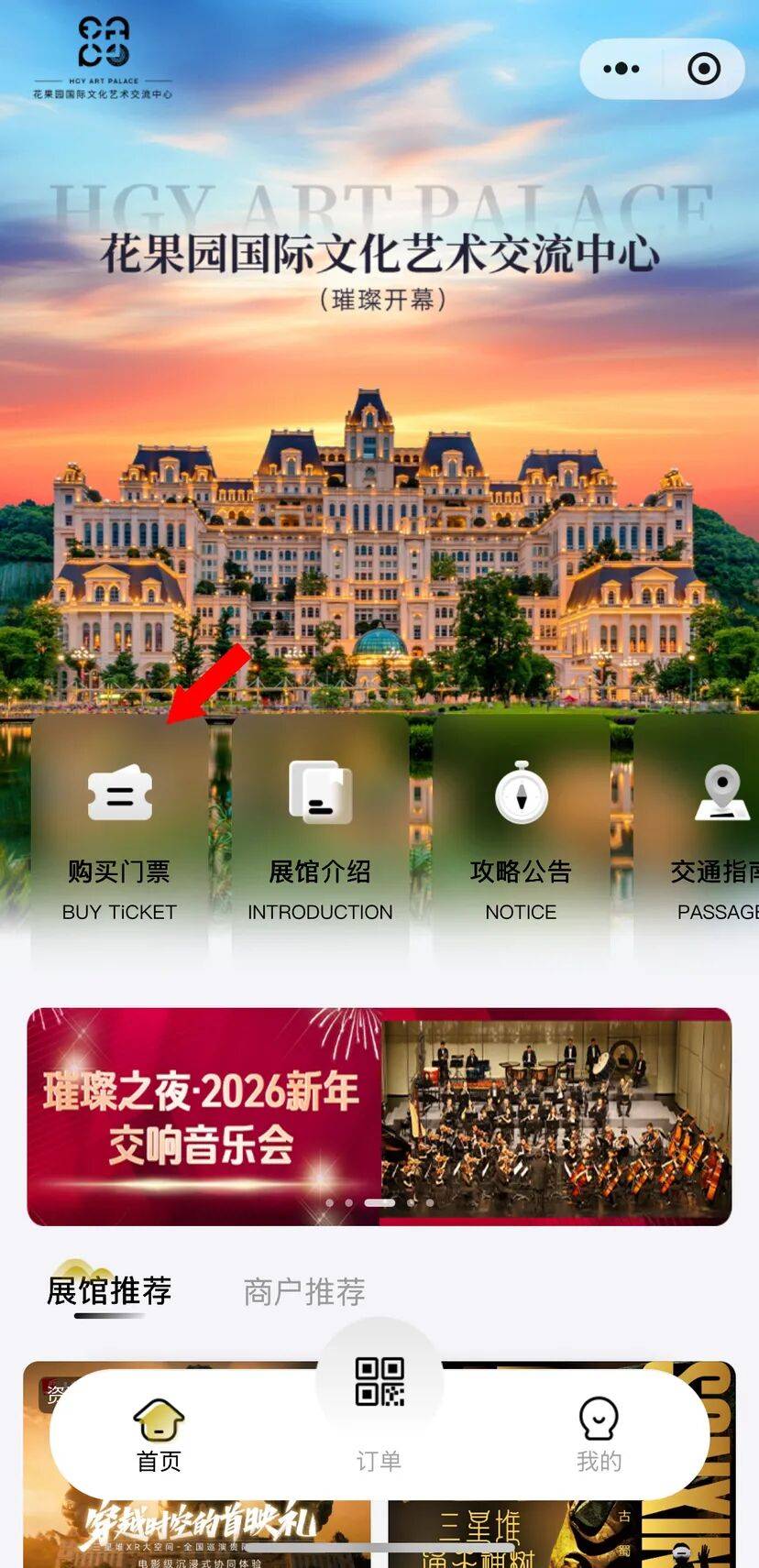Tap the elongated carousel progress indicator
The width and height of the screenshot is (759, 1568).
(379, 1202)
